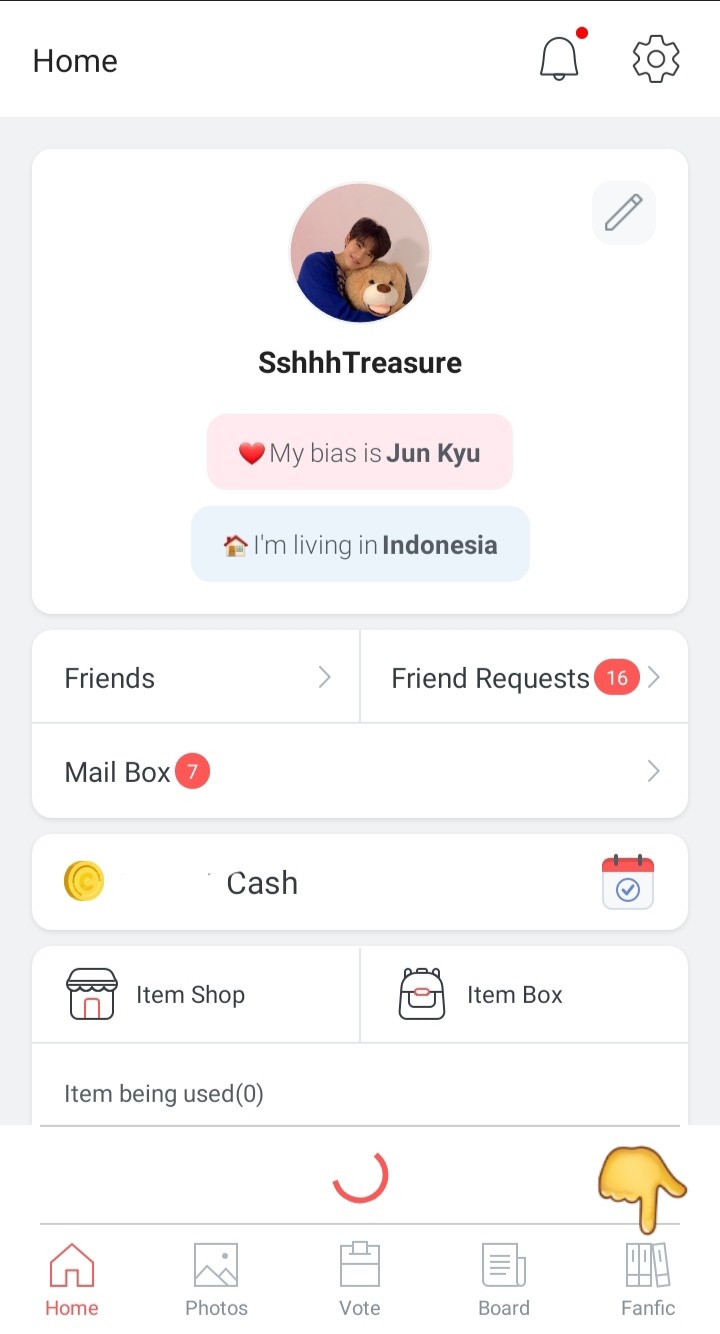
Task: View Friend Requests
Action: [x=524, y=678]
